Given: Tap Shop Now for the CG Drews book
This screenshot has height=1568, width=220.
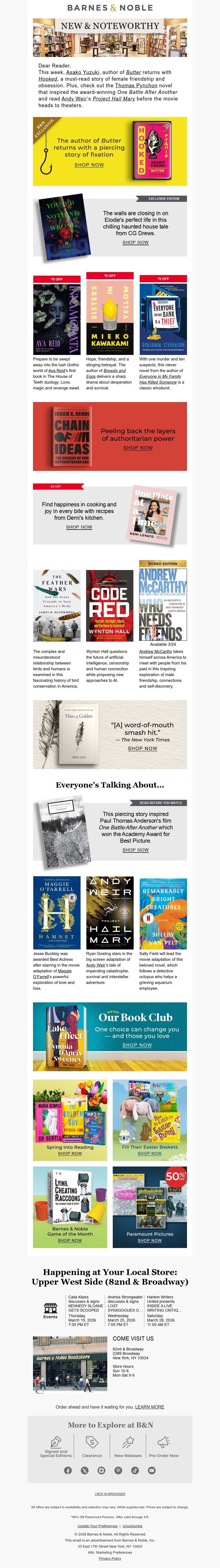Looking at the screenshot, I should pyautogui.click(x=136, y=242).
